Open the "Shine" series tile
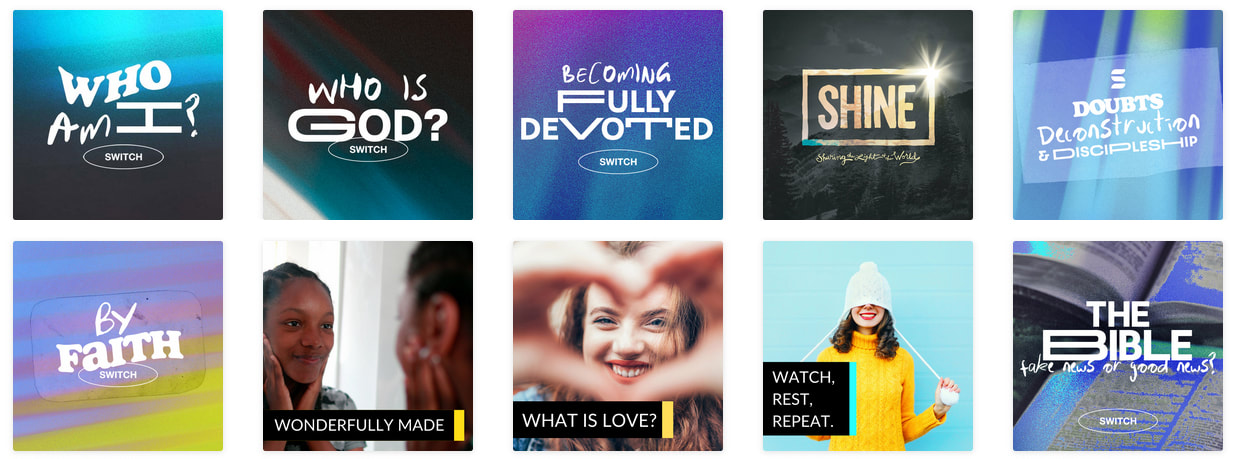1238x459 pixels. click(868, 115)
